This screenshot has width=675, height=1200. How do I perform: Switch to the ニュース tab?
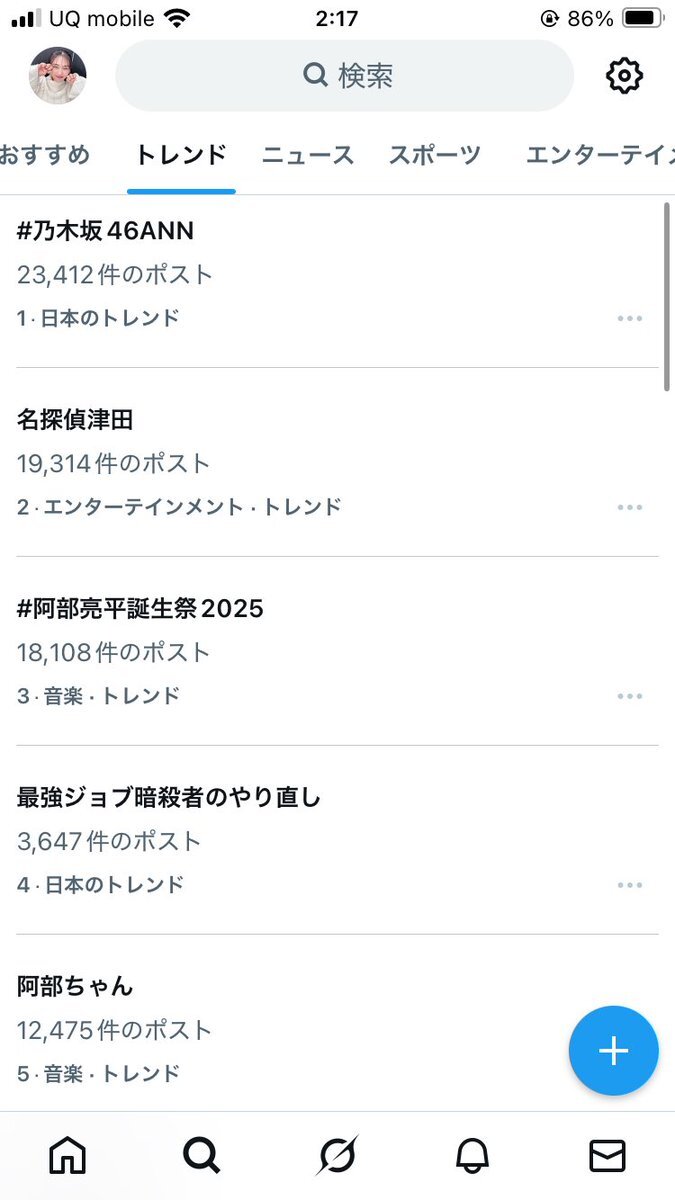point(308,155)
